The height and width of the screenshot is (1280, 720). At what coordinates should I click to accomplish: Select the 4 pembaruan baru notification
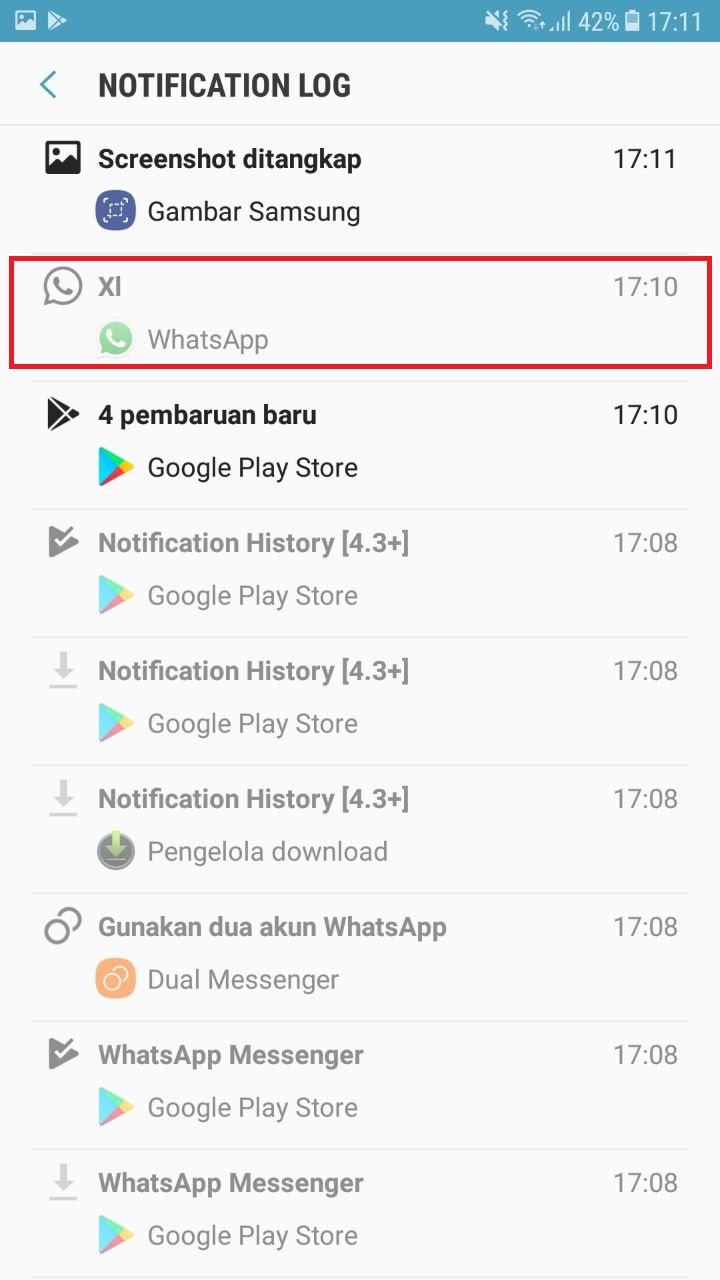click(x=360, y=440)
